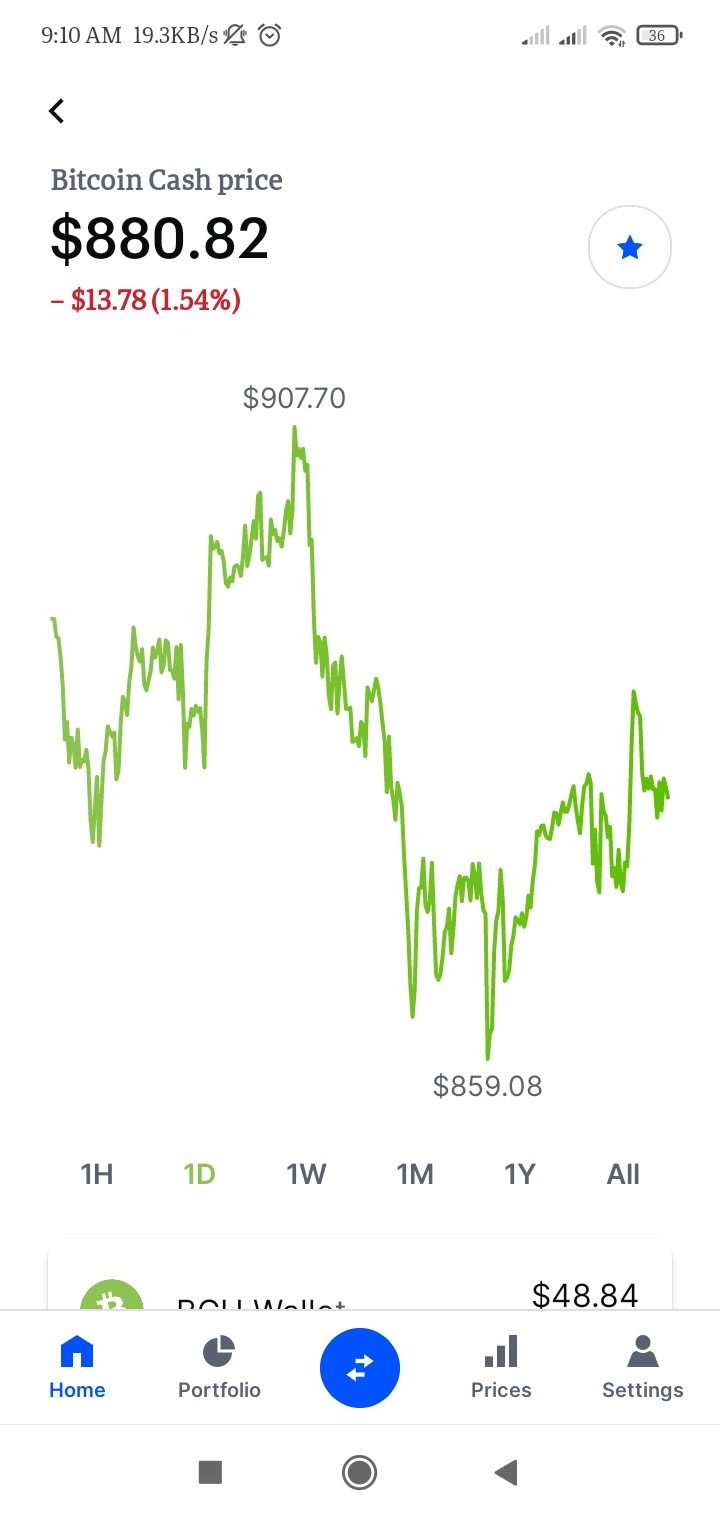Open the Settings tab
The height and width of the screenshot is (1520, 720).
[x=643, y=1368]
